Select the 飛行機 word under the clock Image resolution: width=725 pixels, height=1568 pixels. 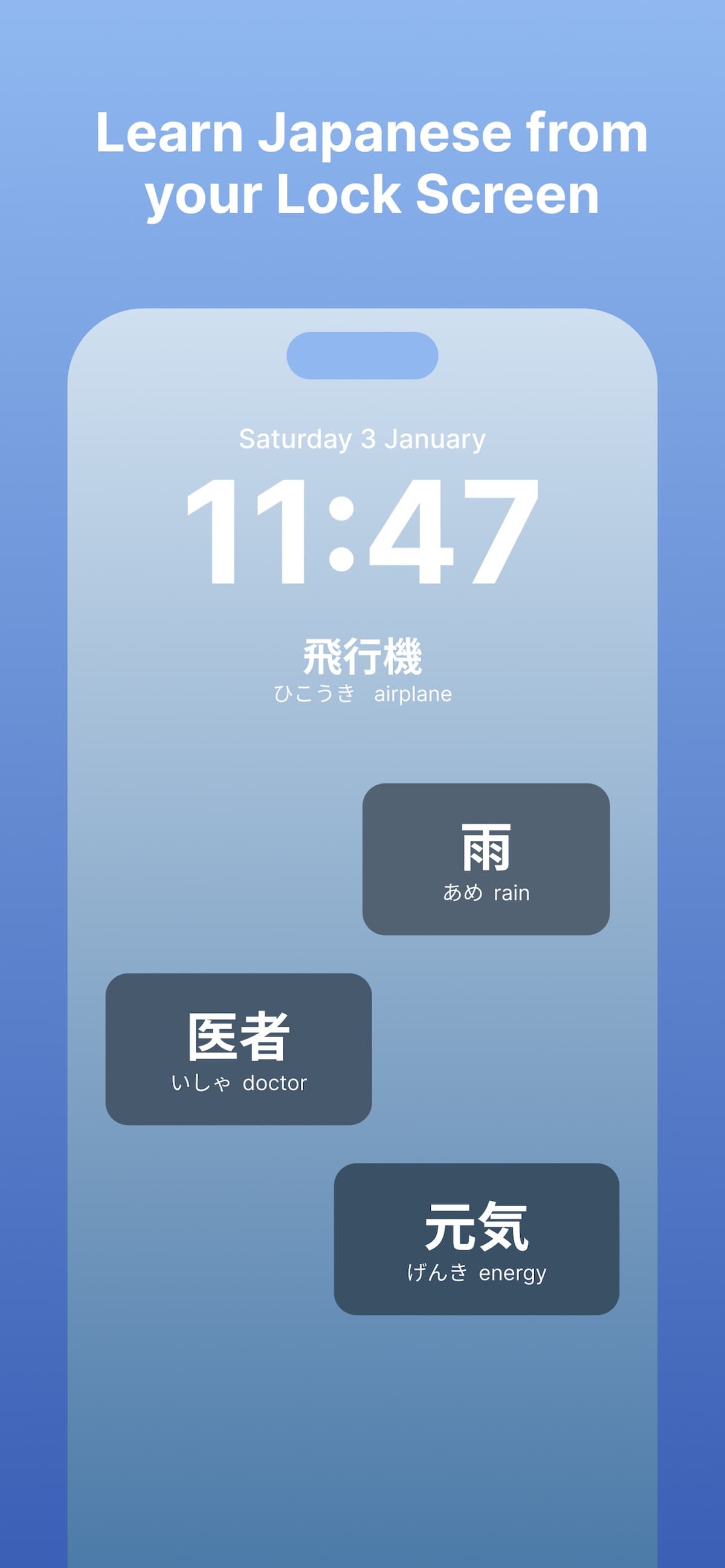(x=363, y=658)
